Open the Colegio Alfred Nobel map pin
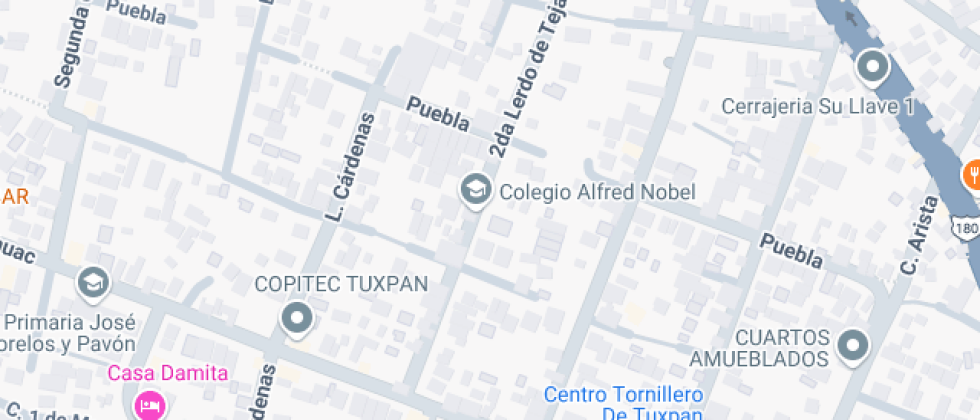 475,191
